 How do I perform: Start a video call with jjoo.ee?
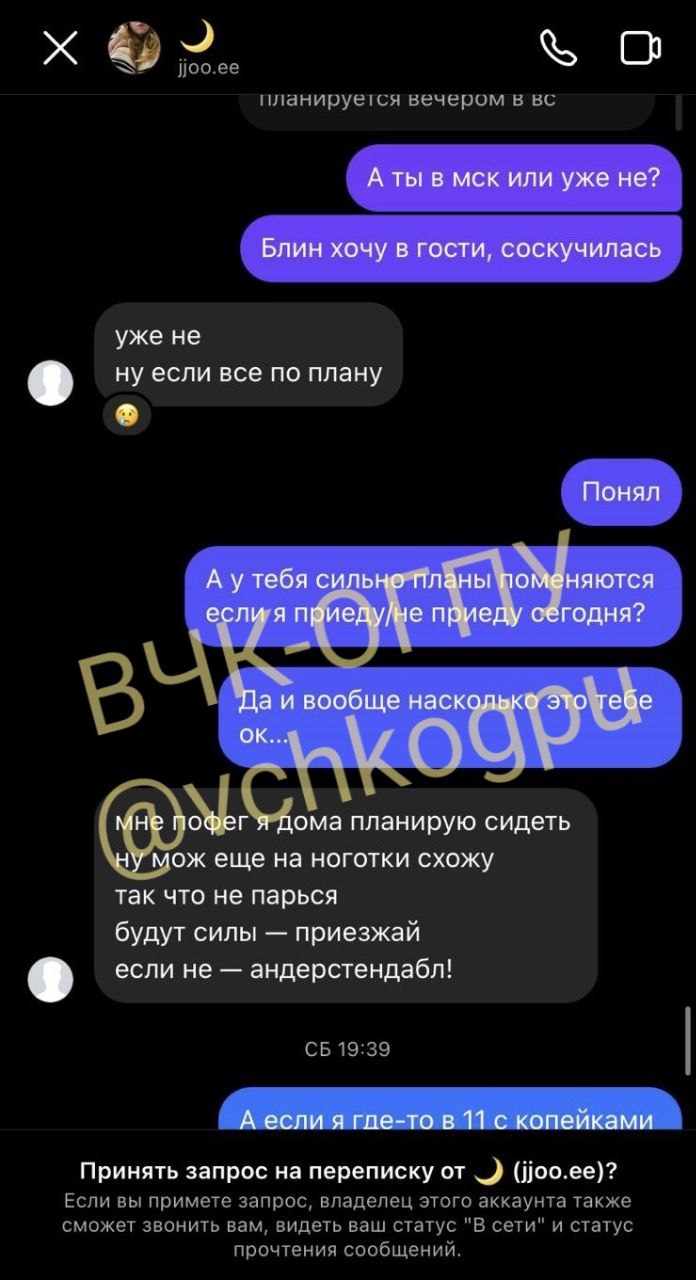[641, 48]
